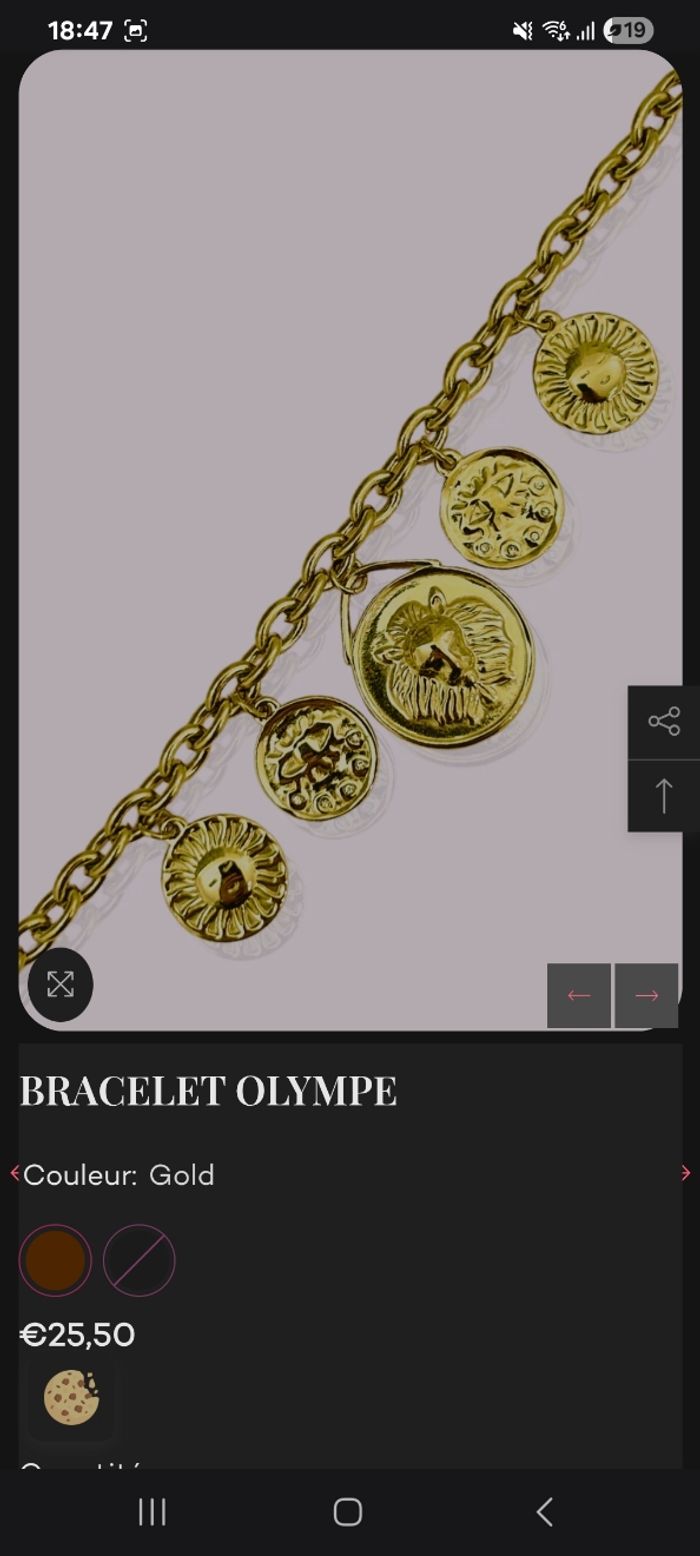Screen dimensions: 700x1556
Task: Expand the bracelet image to fullscreen
Action: click(x=60, y=984)
